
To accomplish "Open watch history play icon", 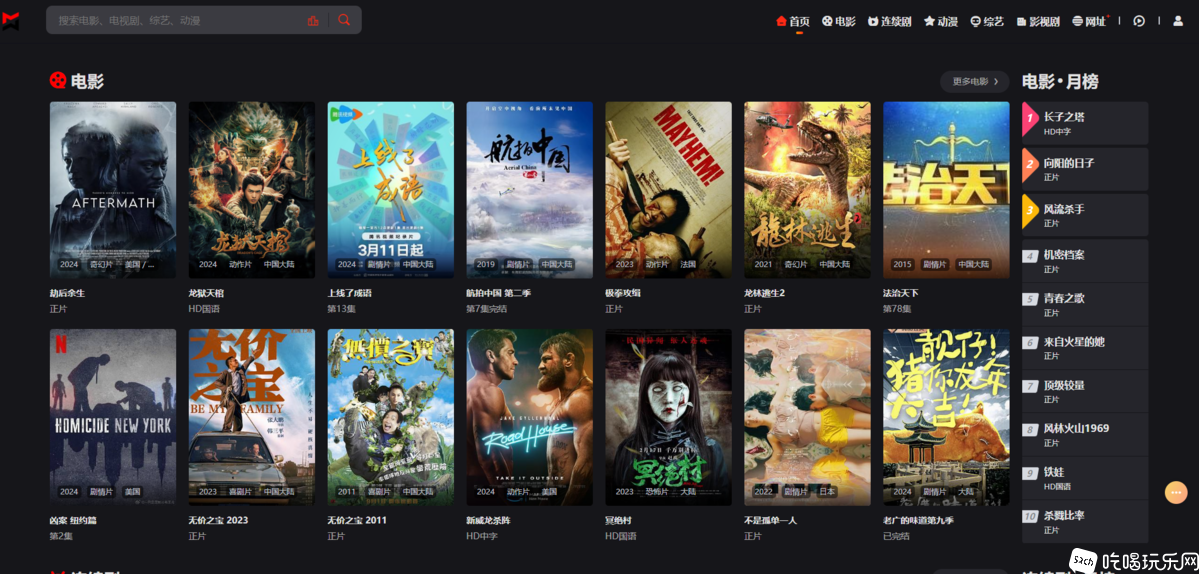I will coord(1139,21).
